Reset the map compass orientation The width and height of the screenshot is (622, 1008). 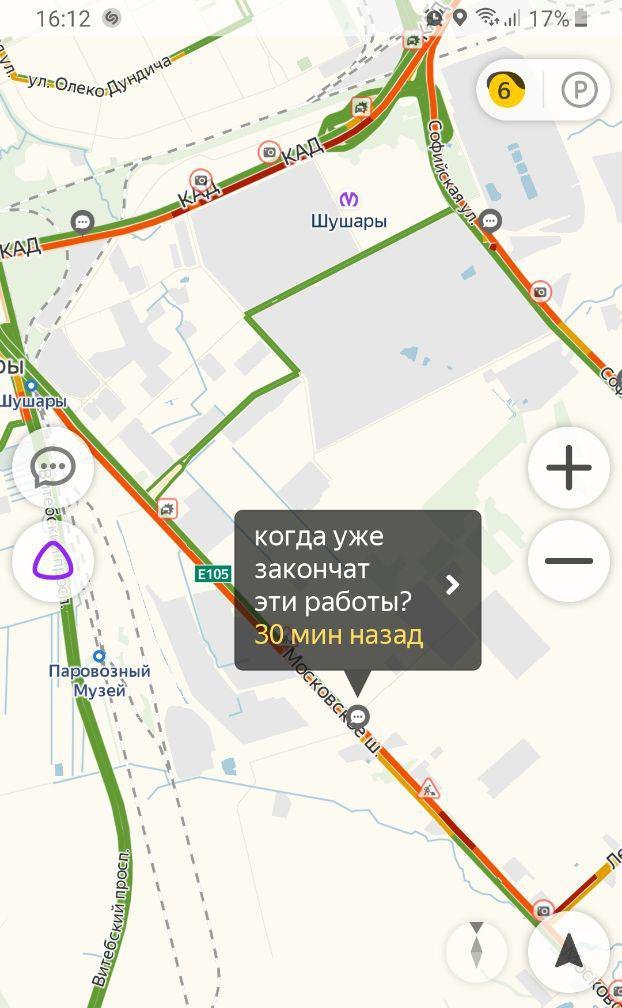(477, 946)
